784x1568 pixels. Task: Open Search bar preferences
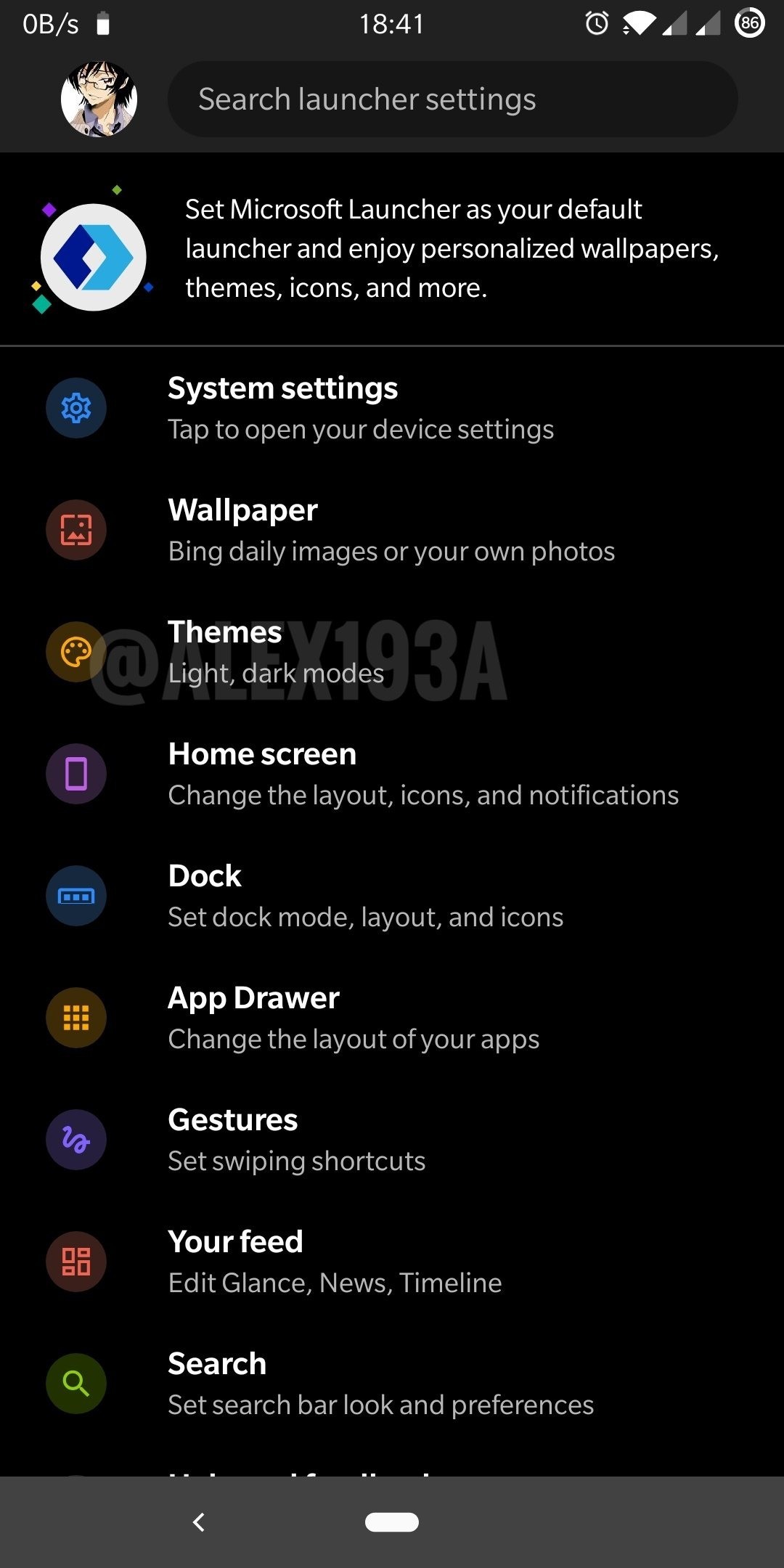(x=392, y=1384)
